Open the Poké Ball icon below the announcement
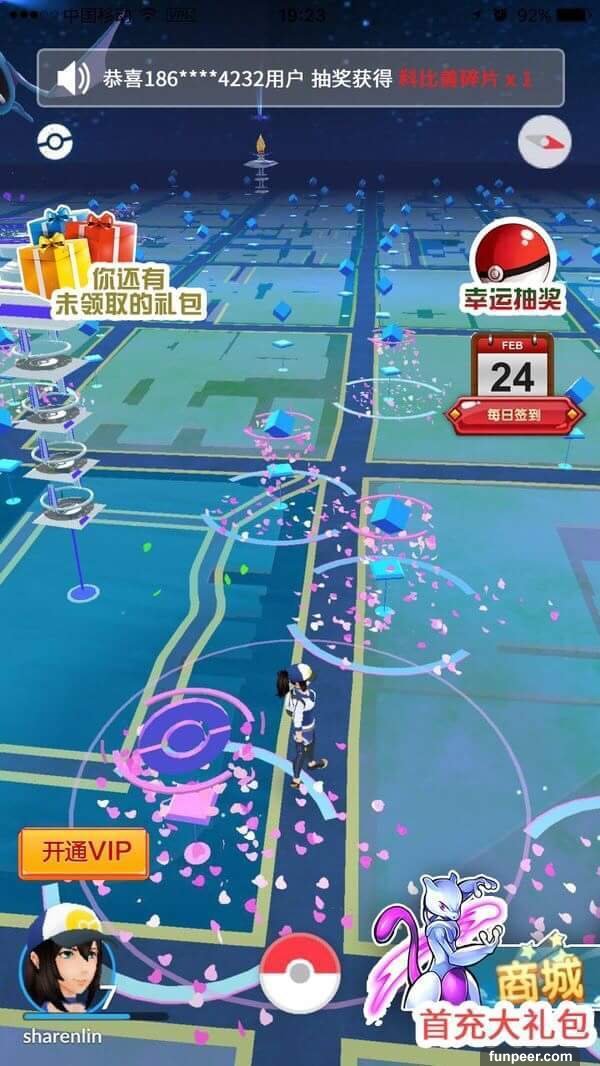600x1066 pixels. [x=55, y=142]
